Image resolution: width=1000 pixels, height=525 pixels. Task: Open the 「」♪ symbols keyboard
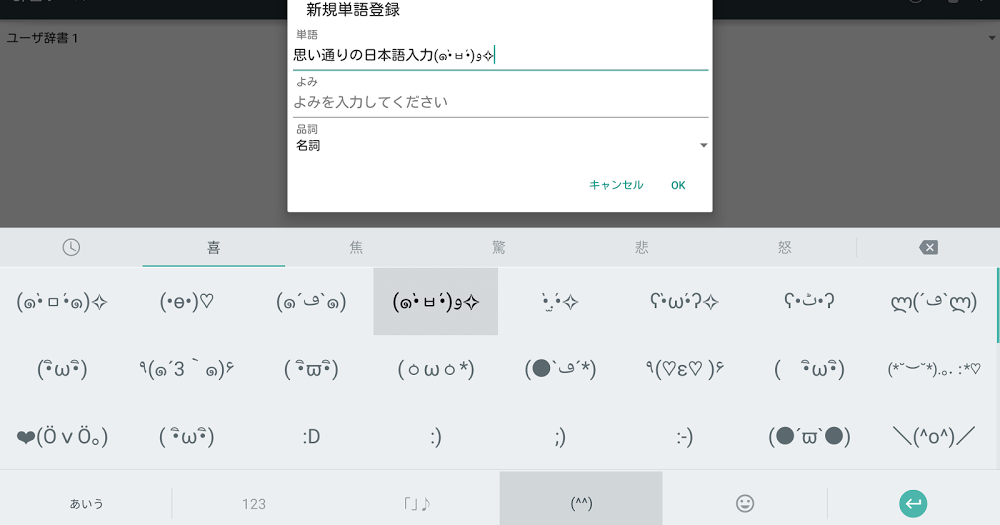click(417, 503)
